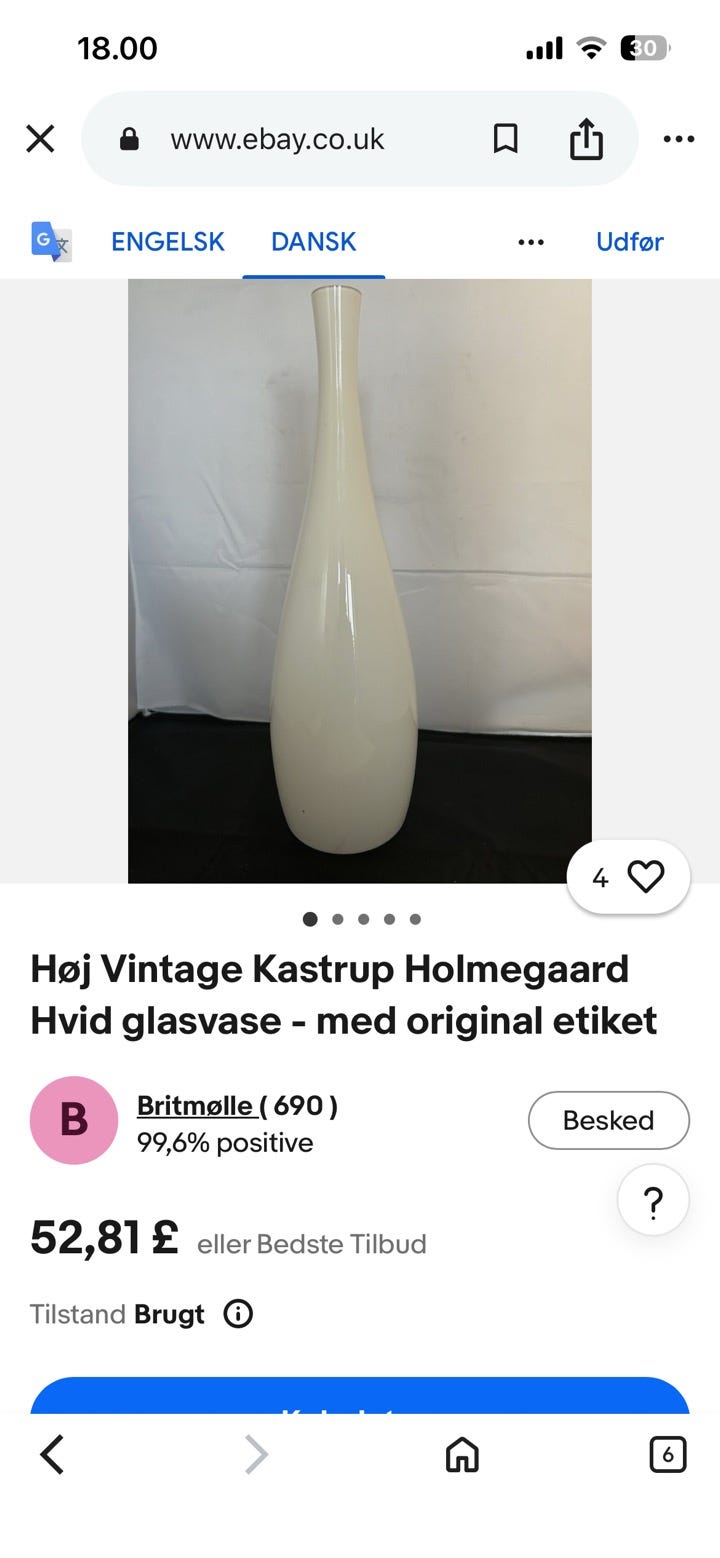Tap the share icon in the address bar

pyautogui.click(x=587, y=139)
